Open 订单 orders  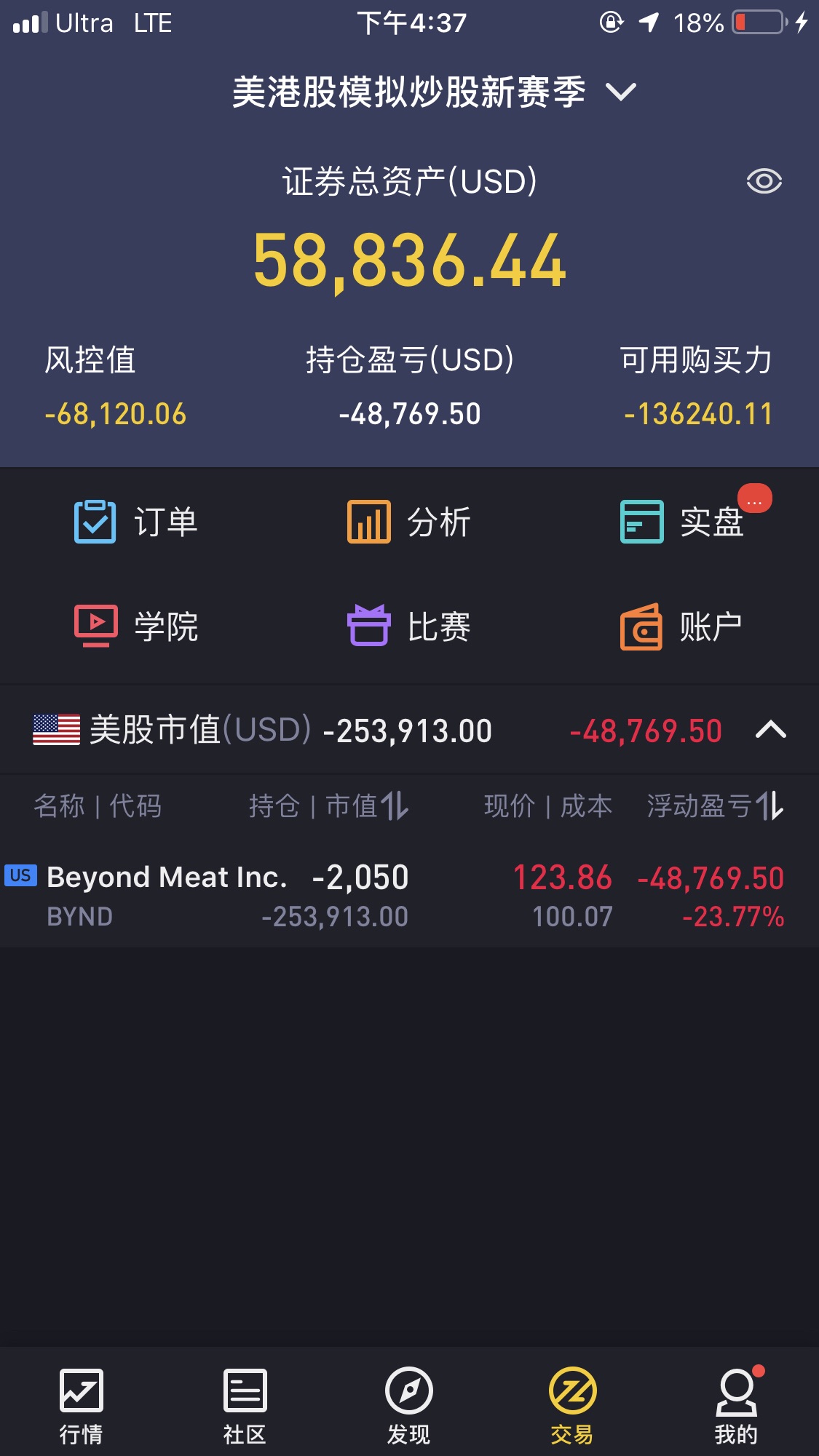[136, 522]
